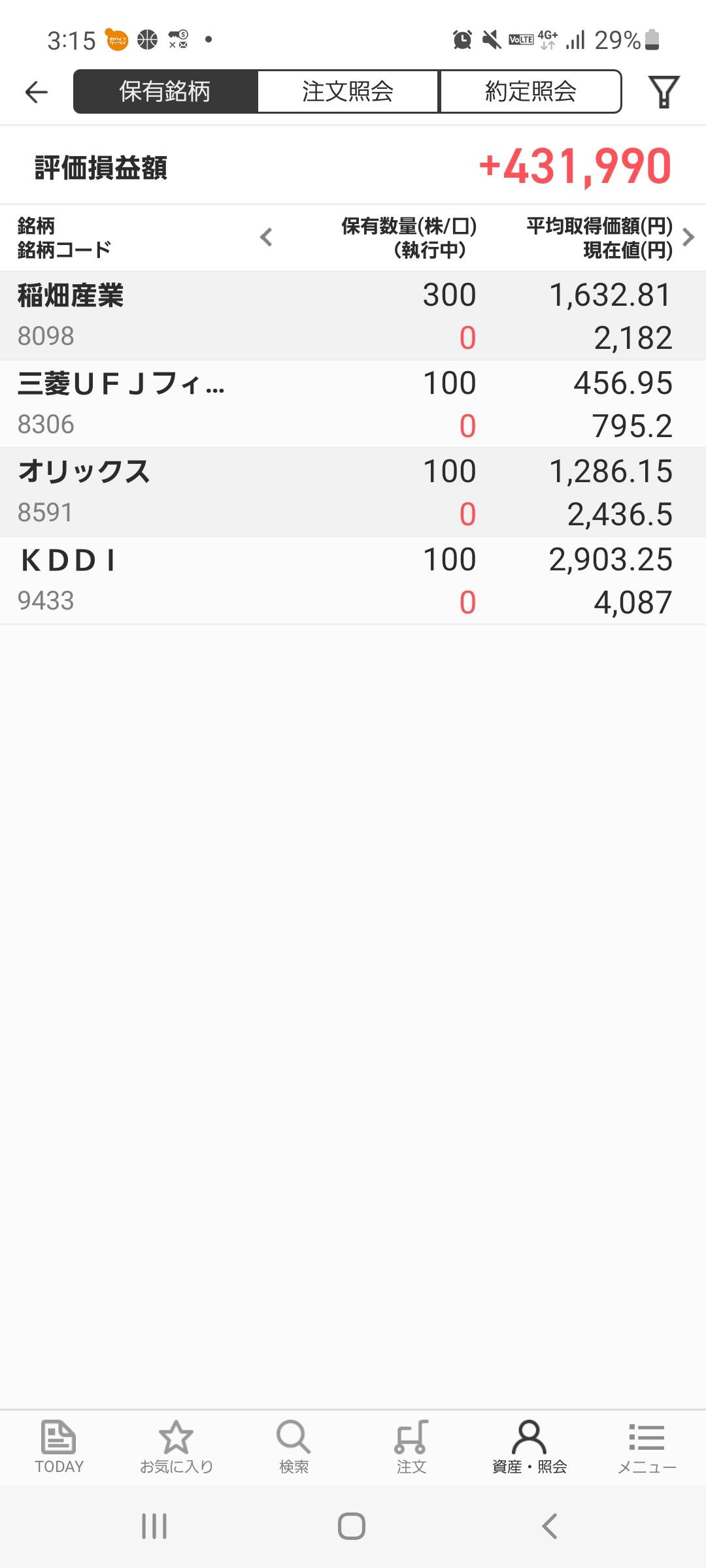The image size is (706, 1568).
Task: Go to the TODAY tab
Action: pos(59,1446)
